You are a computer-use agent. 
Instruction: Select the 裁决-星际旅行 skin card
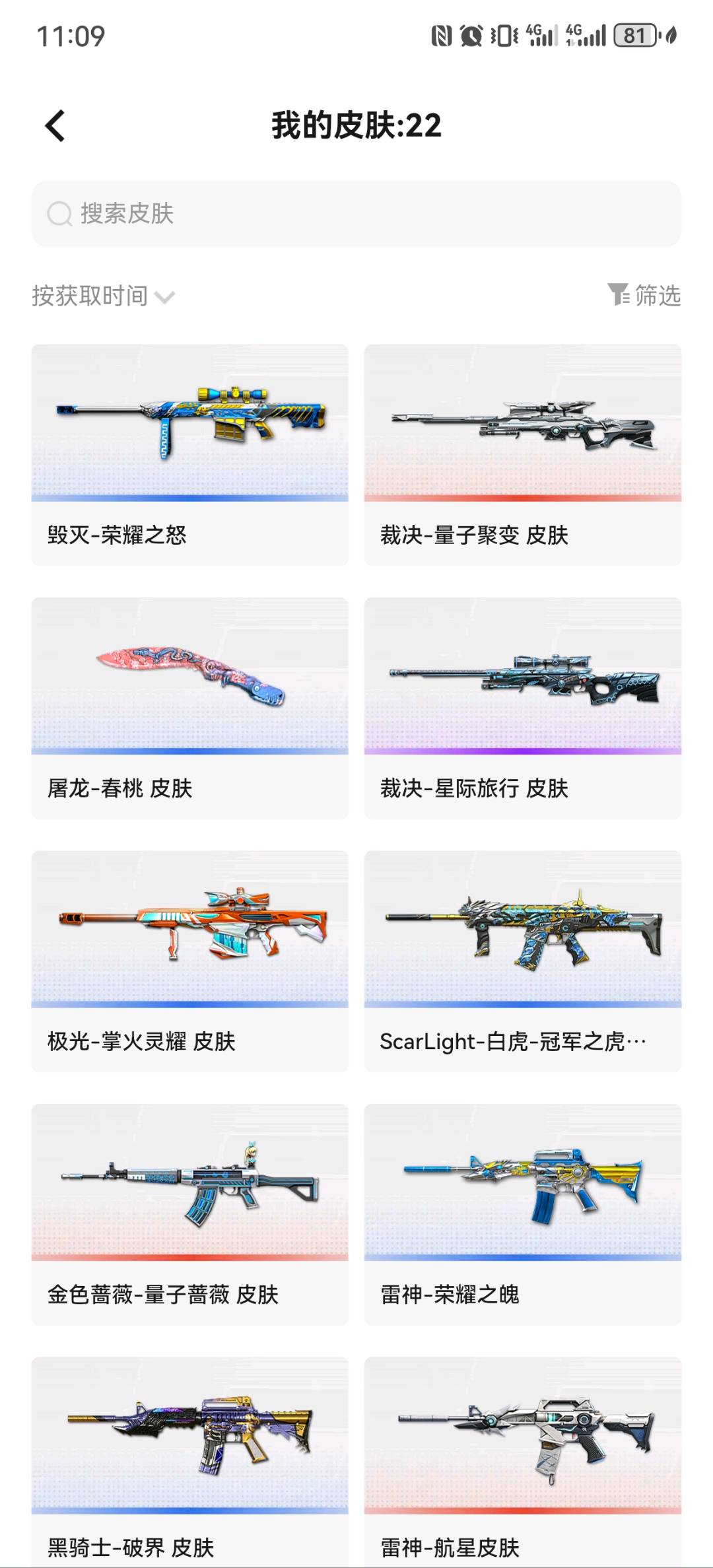pyautogui.click(x=523, y=708)
